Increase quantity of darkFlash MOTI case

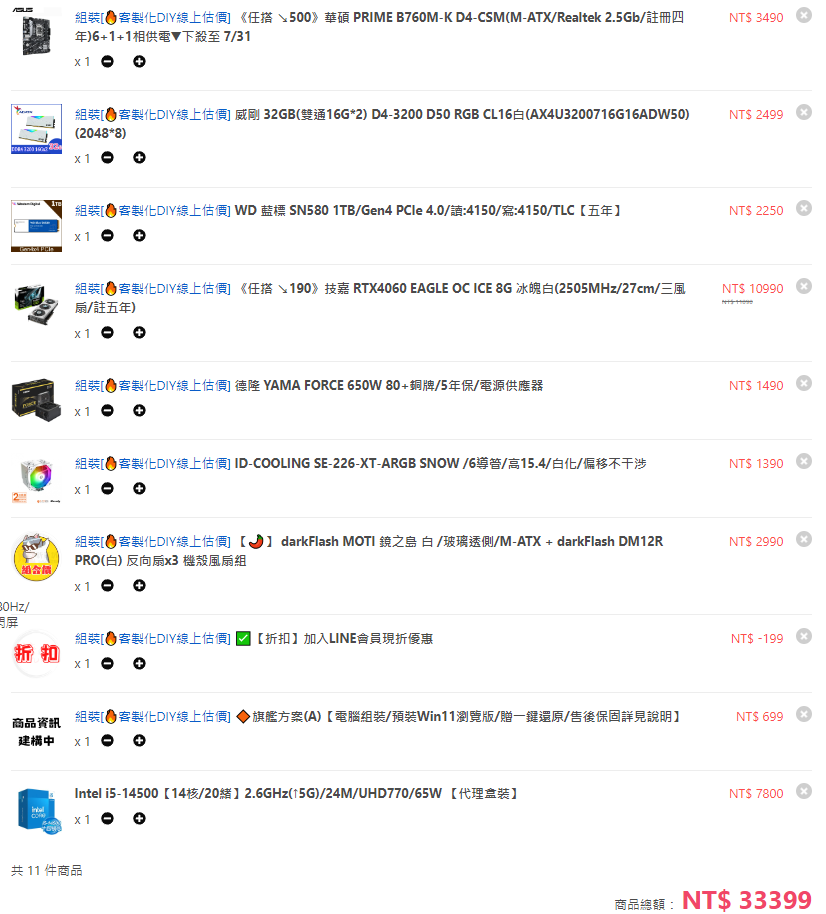click(139, 586)
